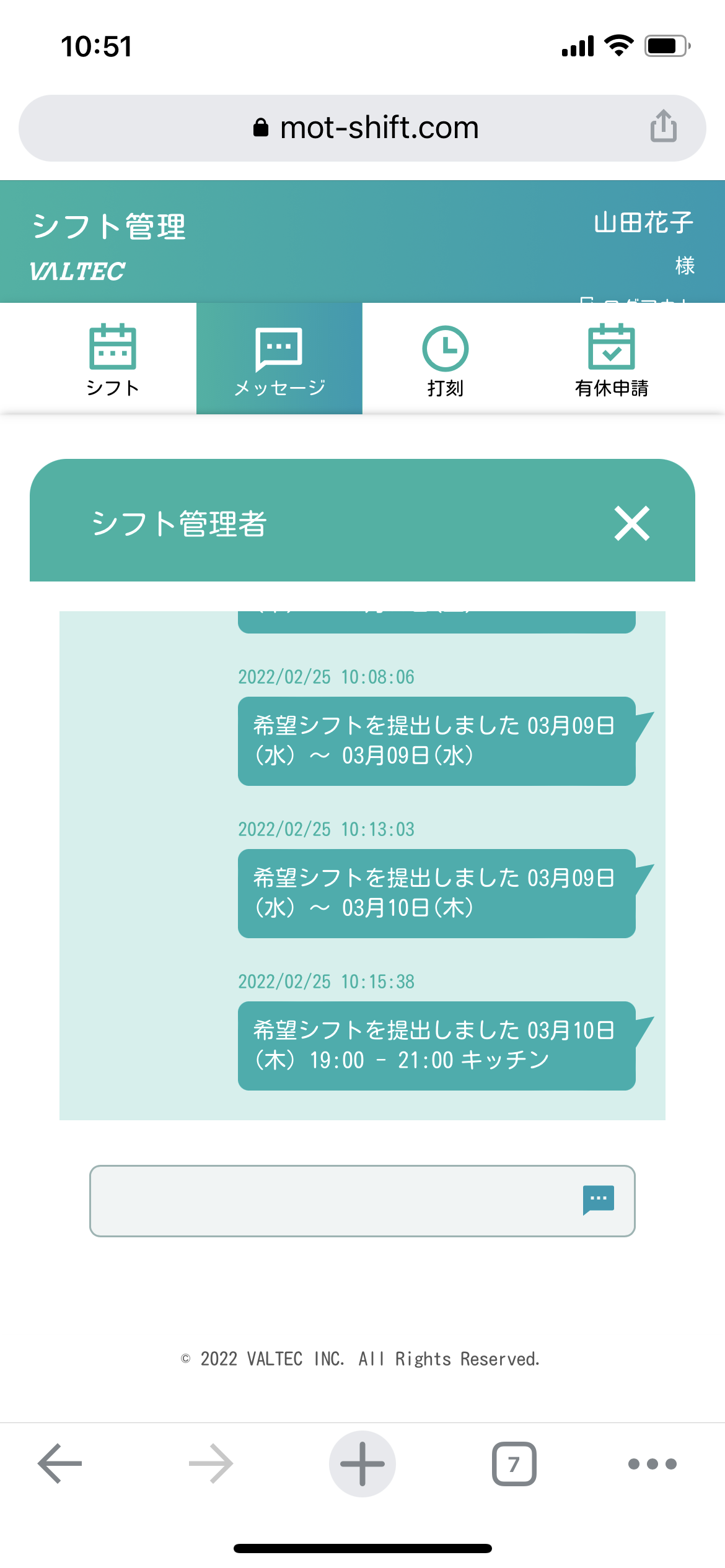This screenshot has height=1568, width=725.
Task: View the 7 open browser tabs
Action: click(514, 1464)
